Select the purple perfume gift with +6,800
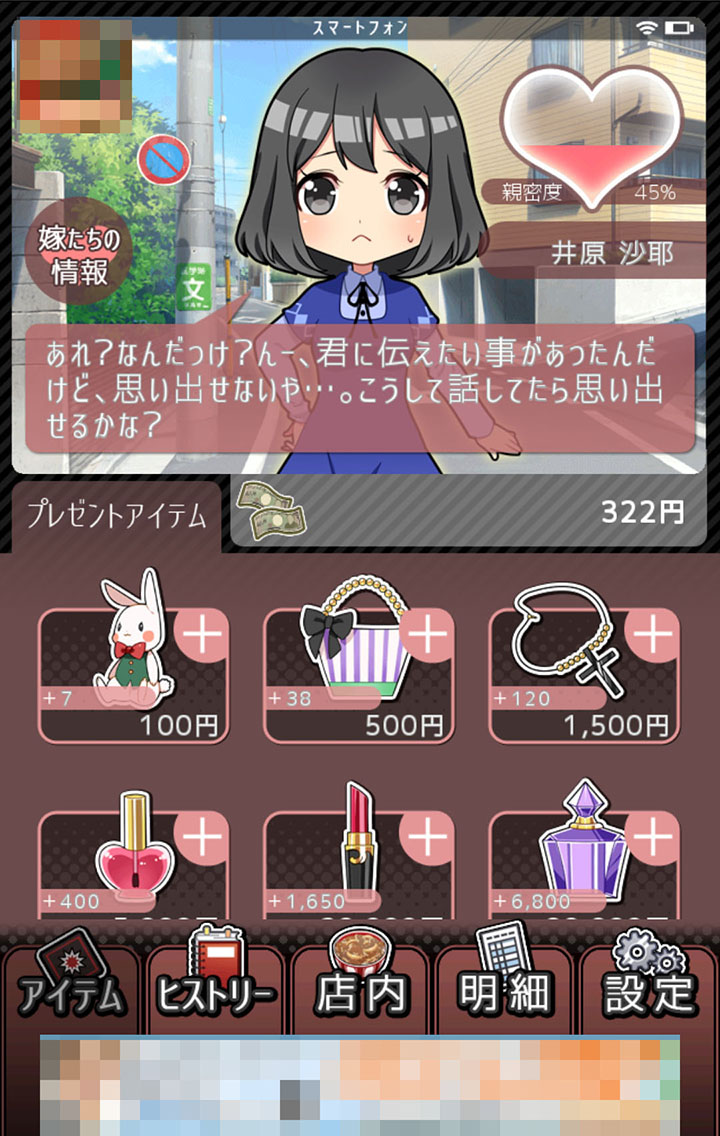720x1136 pixels. click(x=584, y=862)
